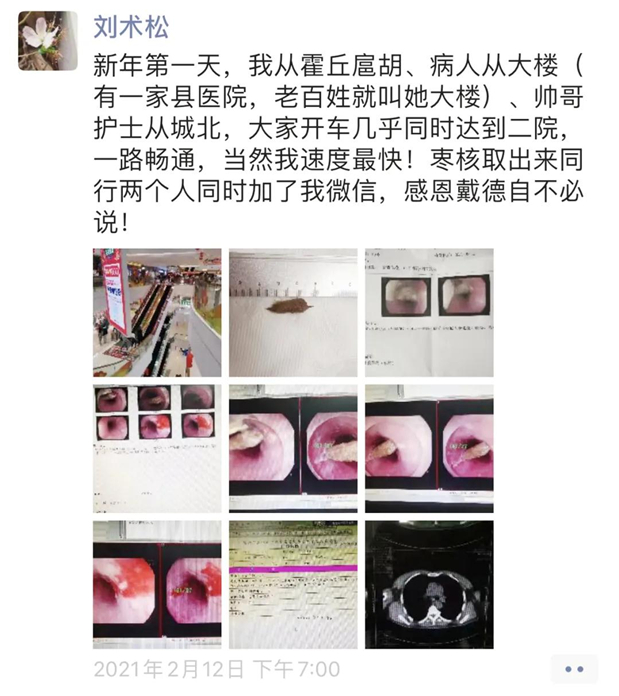Open 刘术松's profile avatar
Viewport: 619px width, 696px height.
48,41
